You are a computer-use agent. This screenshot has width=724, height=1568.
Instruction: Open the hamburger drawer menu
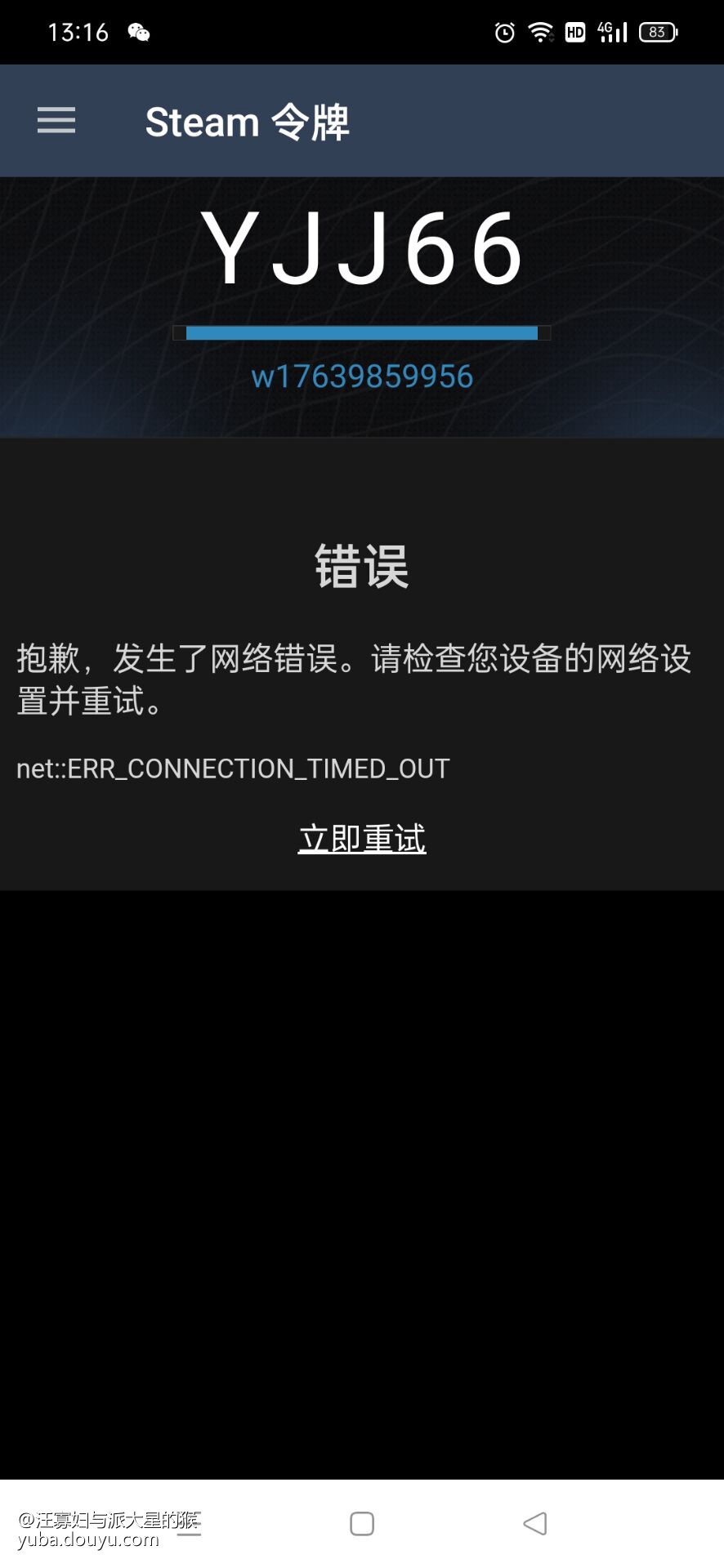(56, 121)
